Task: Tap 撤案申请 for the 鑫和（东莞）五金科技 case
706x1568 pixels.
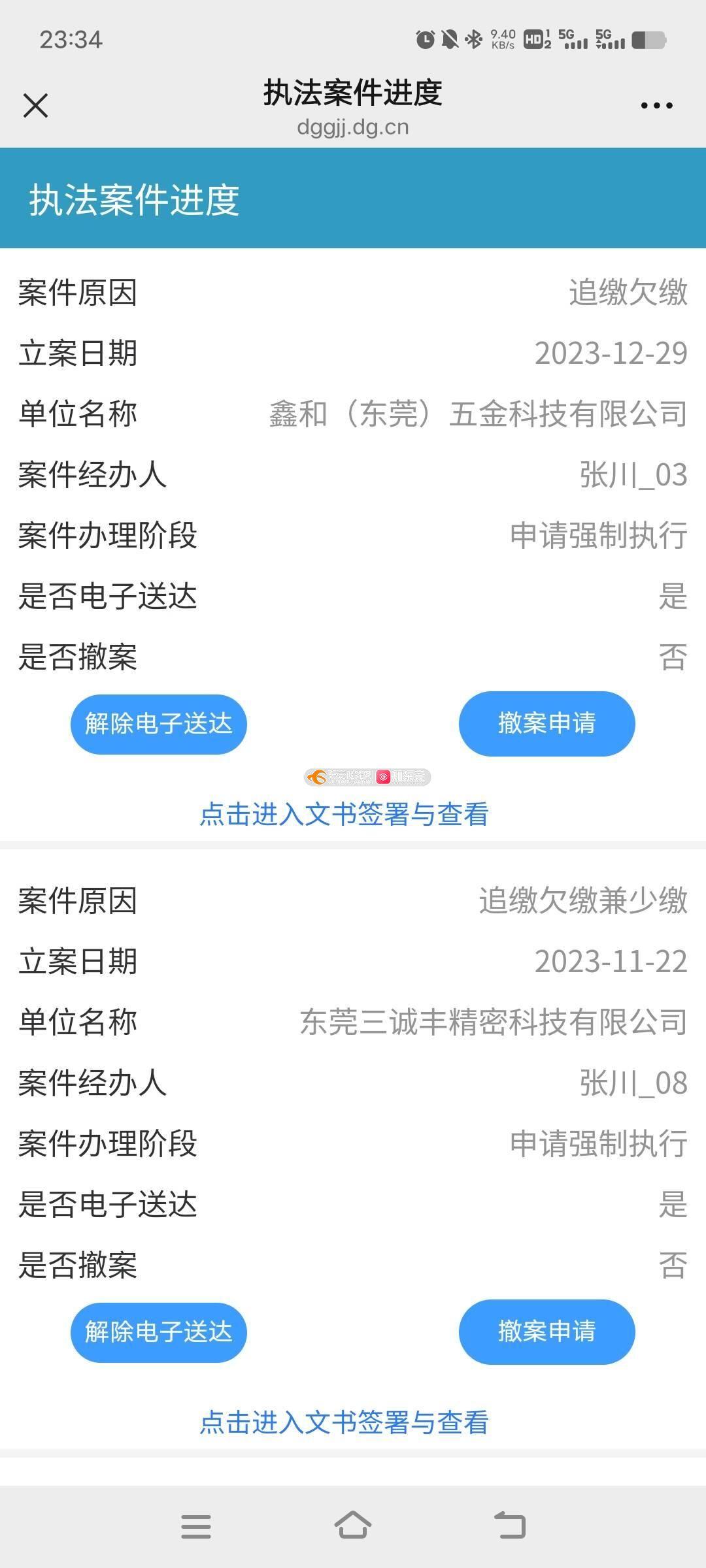Action: 546,724
